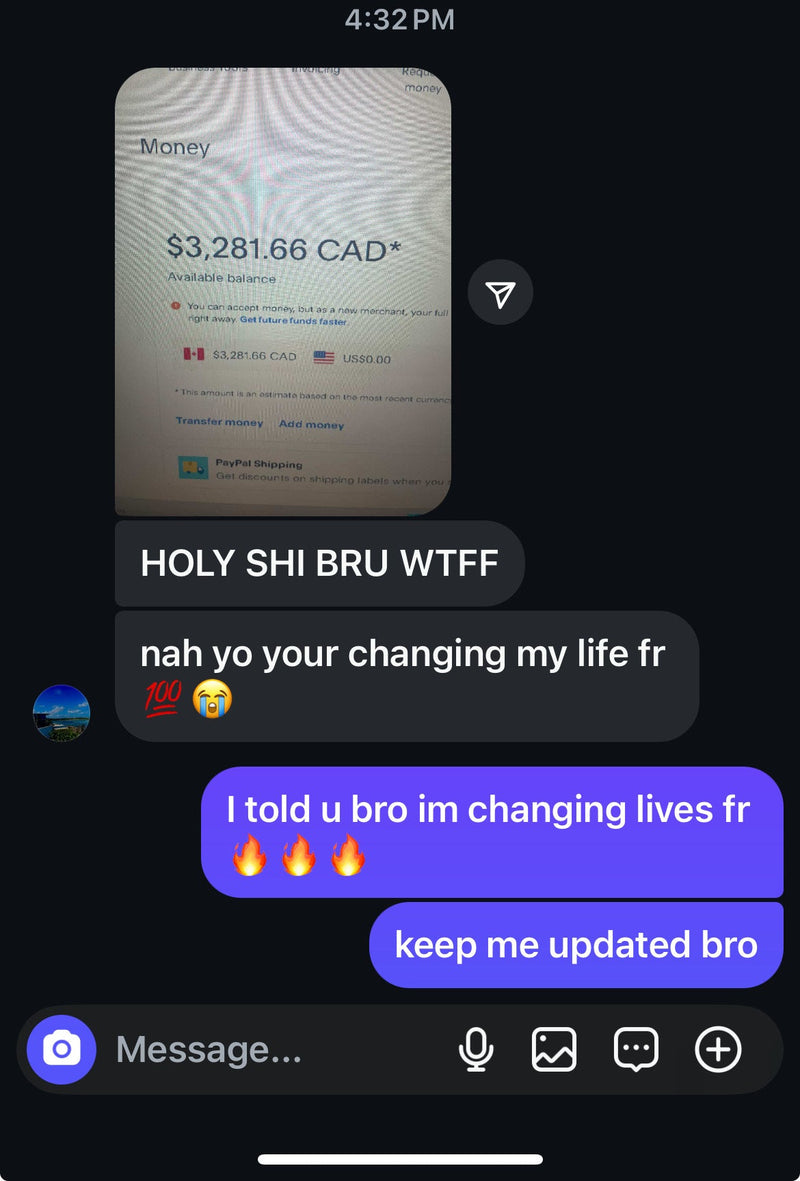
Task: Open the sticker and GIF picker
Action: pos(636,1050)
